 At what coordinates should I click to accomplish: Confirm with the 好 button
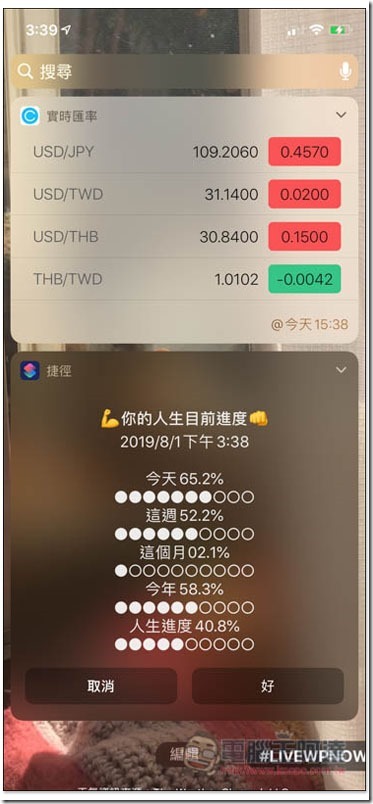point(267,686)
